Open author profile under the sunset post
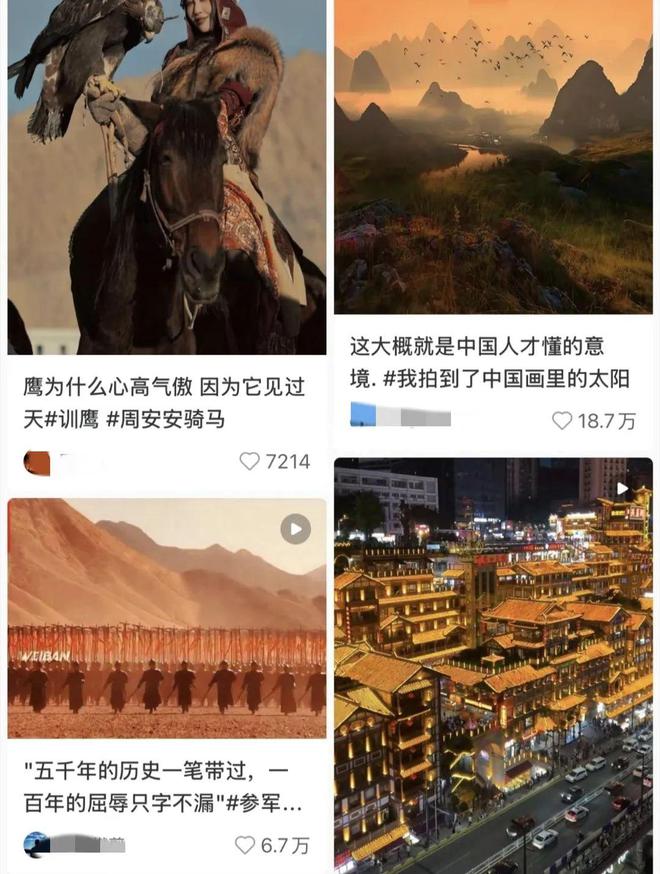 364,415
